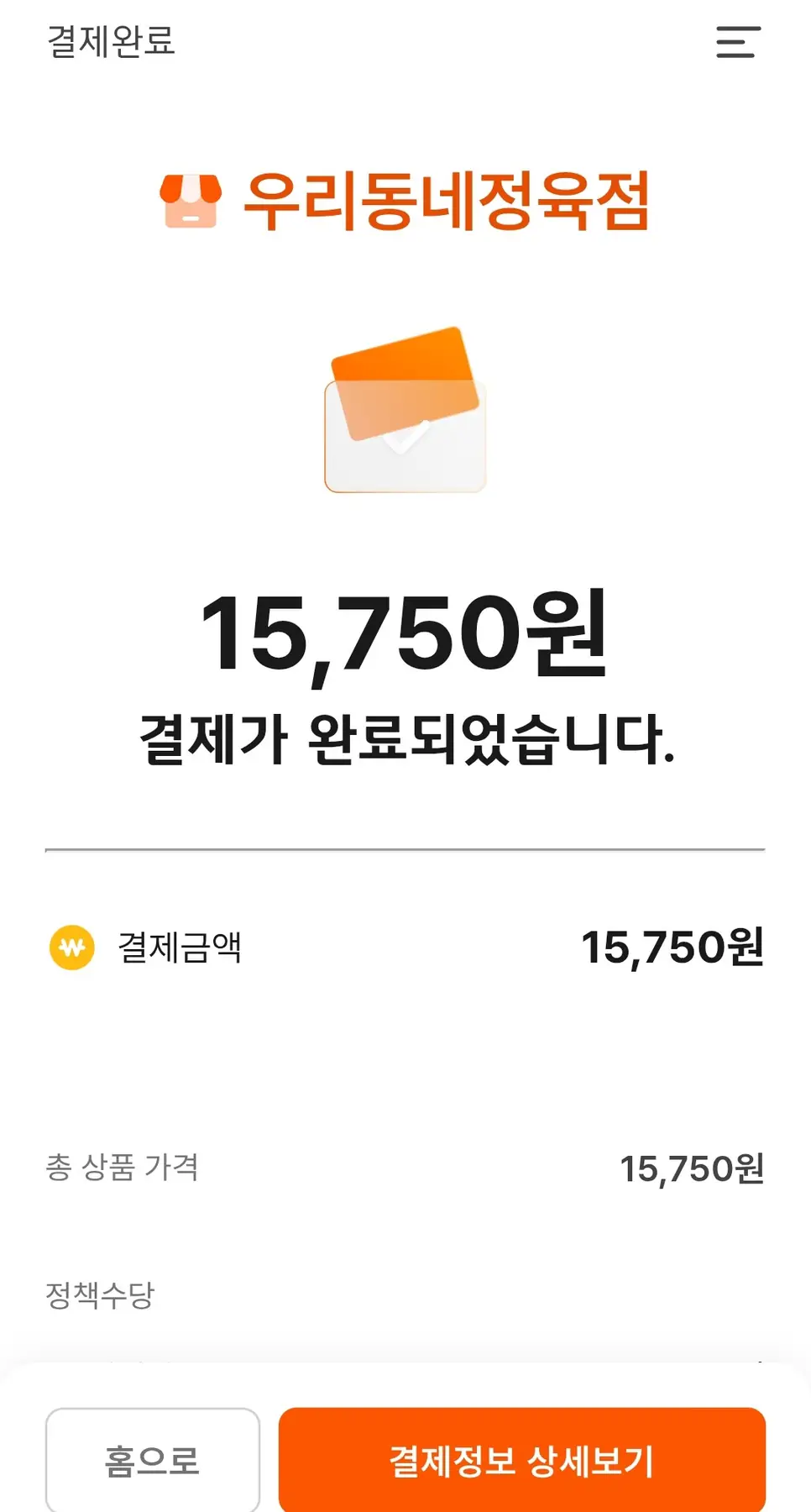Tap the 홈으로 button
Screen dimensions: 811x1512
[153, 1460]
